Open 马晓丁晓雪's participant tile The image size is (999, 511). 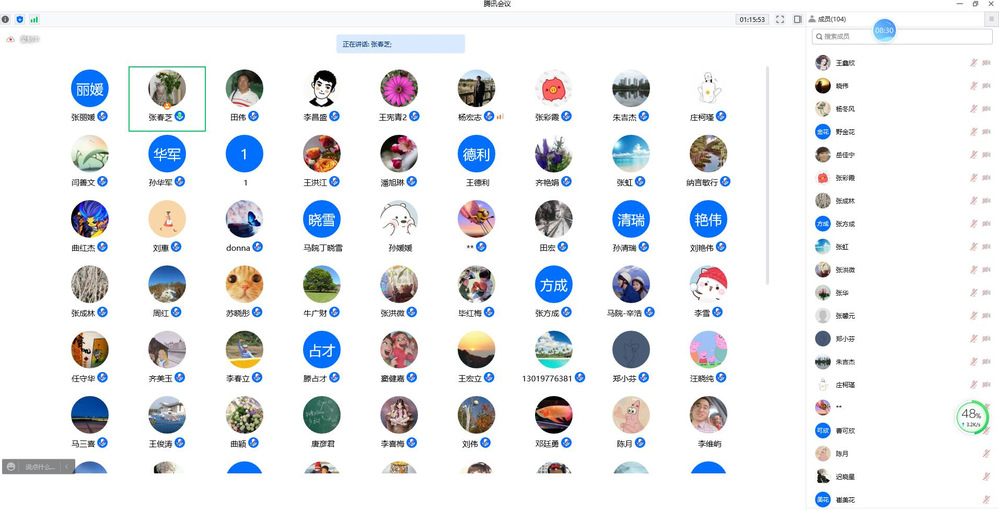(322, 227)
